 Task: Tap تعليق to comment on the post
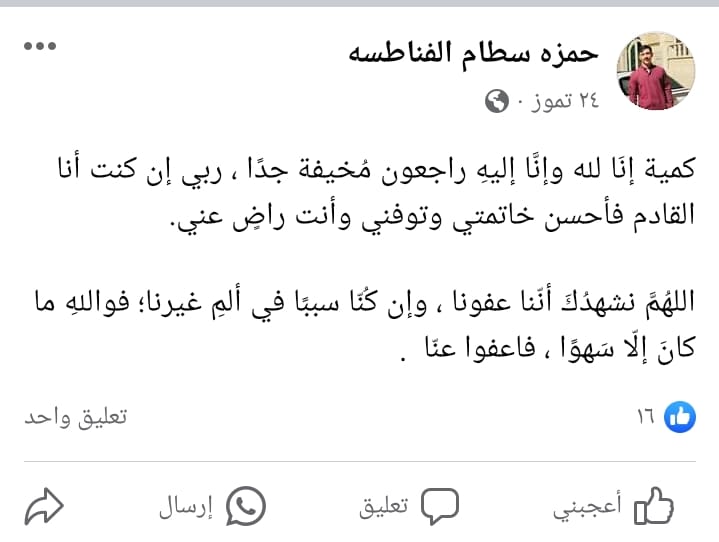coord(409,506)
